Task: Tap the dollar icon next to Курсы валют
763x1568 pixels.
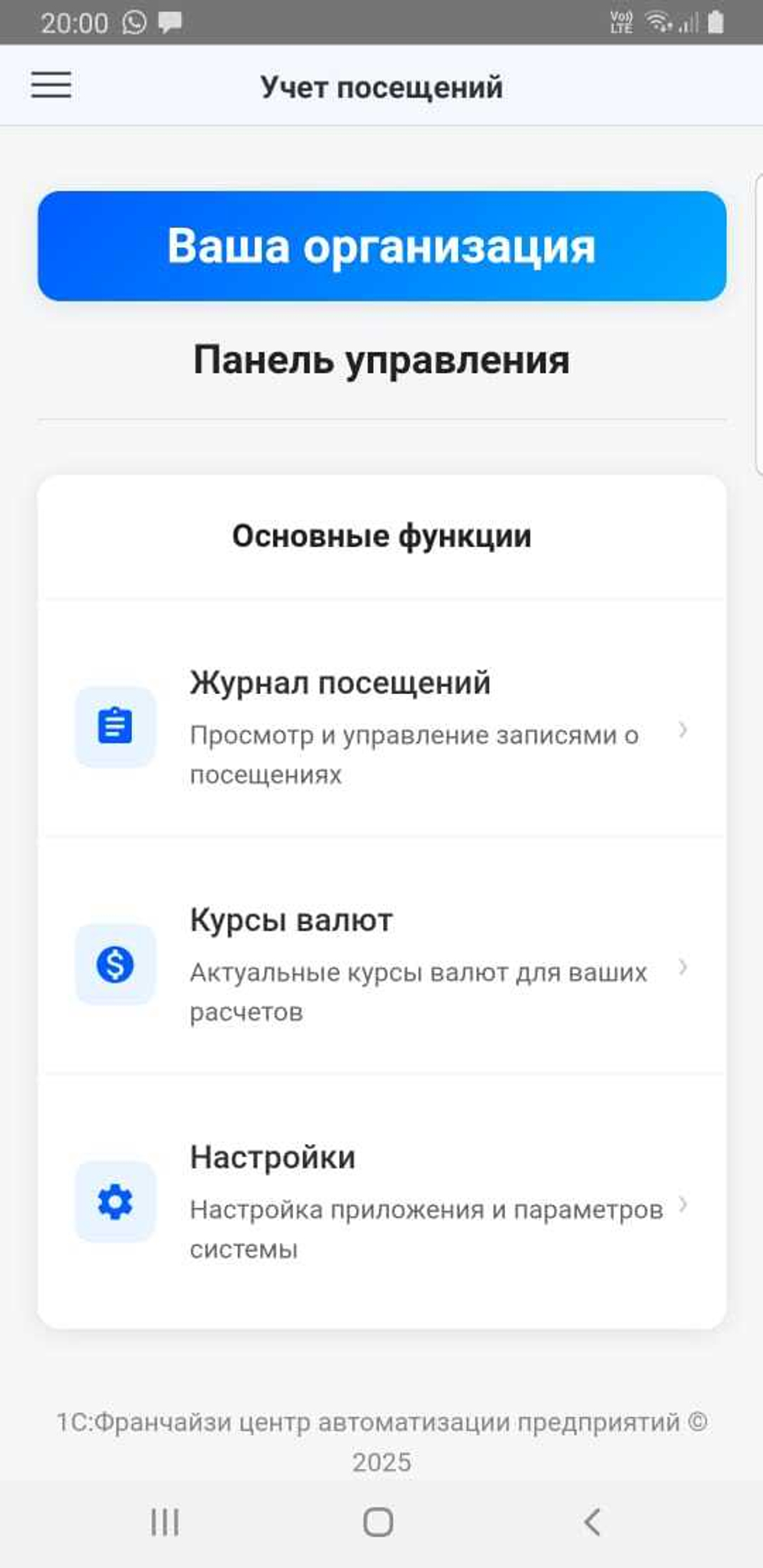Action: [x=115, y=964]
